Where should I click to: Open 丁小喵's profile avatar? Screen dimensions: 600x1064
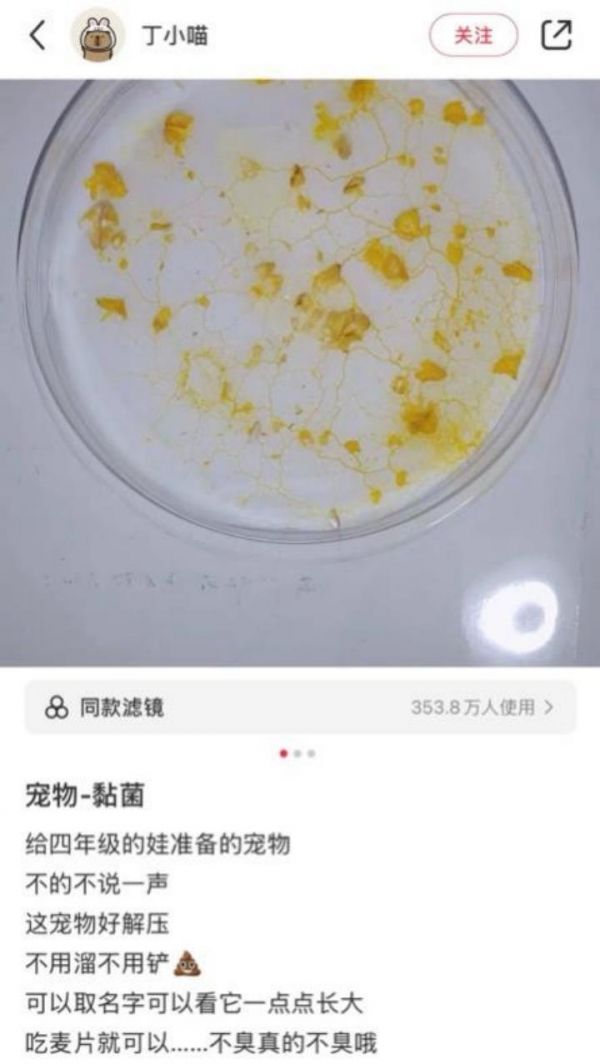coord(97,37)
